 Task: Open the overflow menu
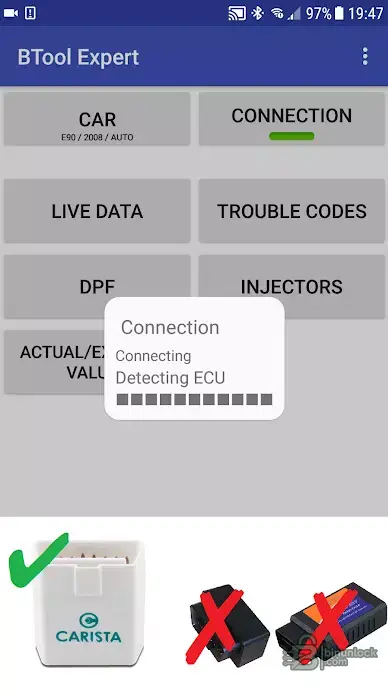[365, 57]
